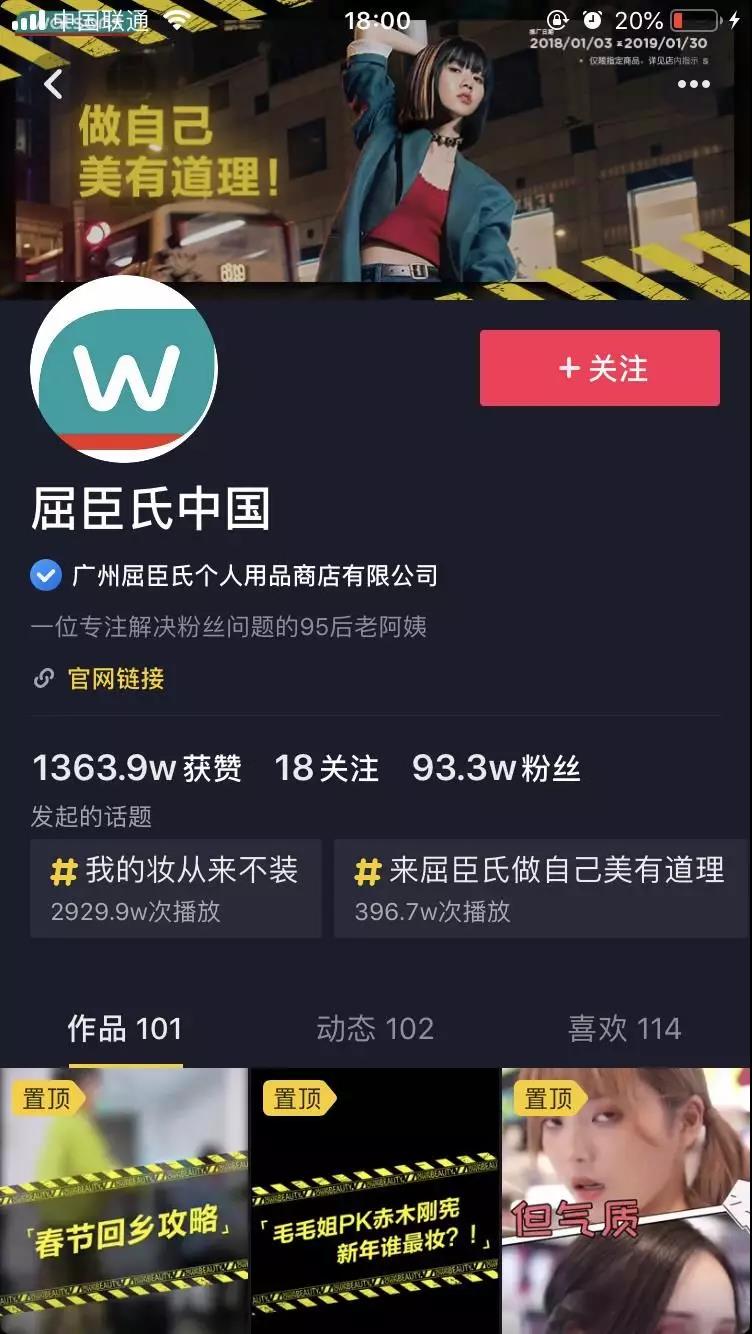This screenshot has width=752, height=1334.
Task: Open the three-dot overflow menu
Action: click(x=693, y=85)
